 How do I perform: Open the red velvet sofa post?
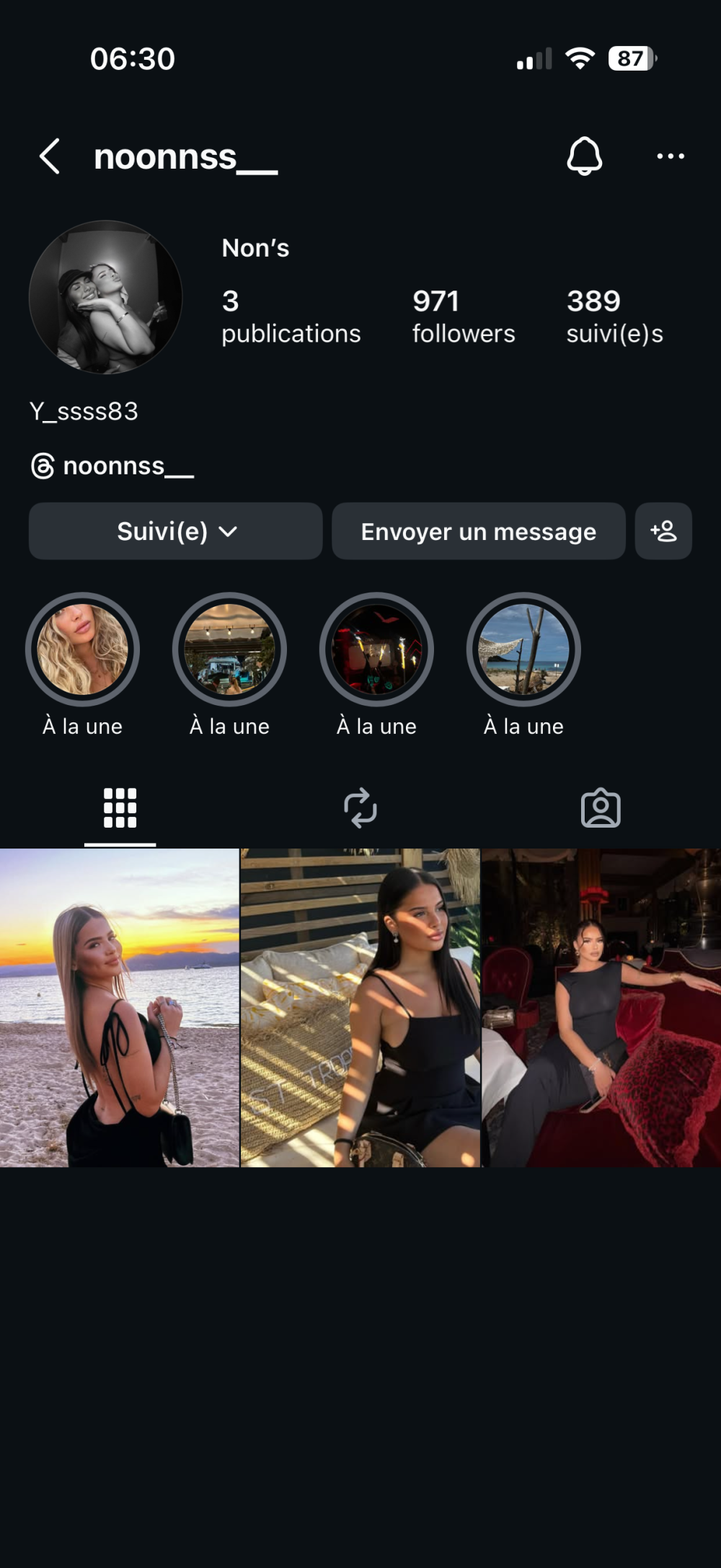[601, 1007]
